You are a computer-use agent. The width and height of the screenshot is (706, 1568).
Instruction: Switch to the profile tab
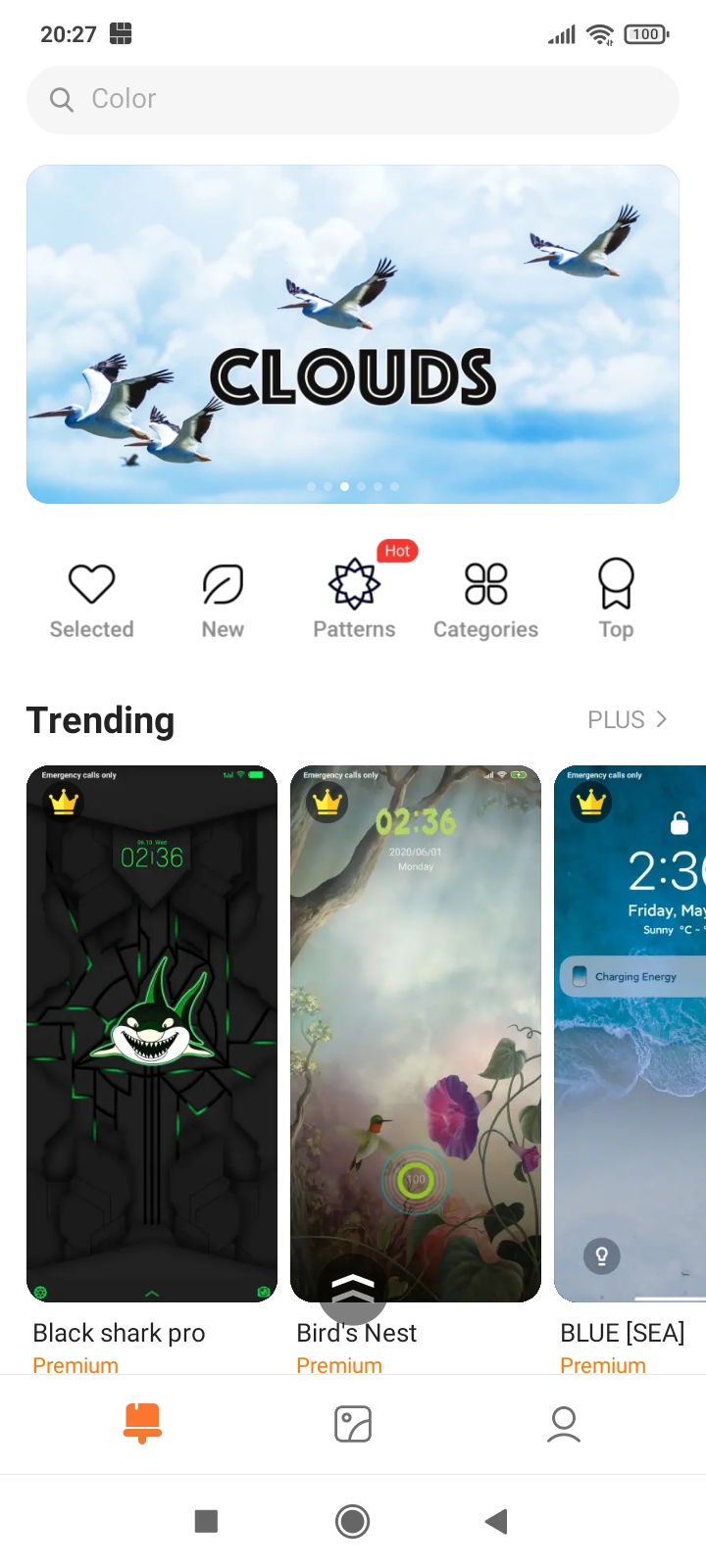[564, 1424]
